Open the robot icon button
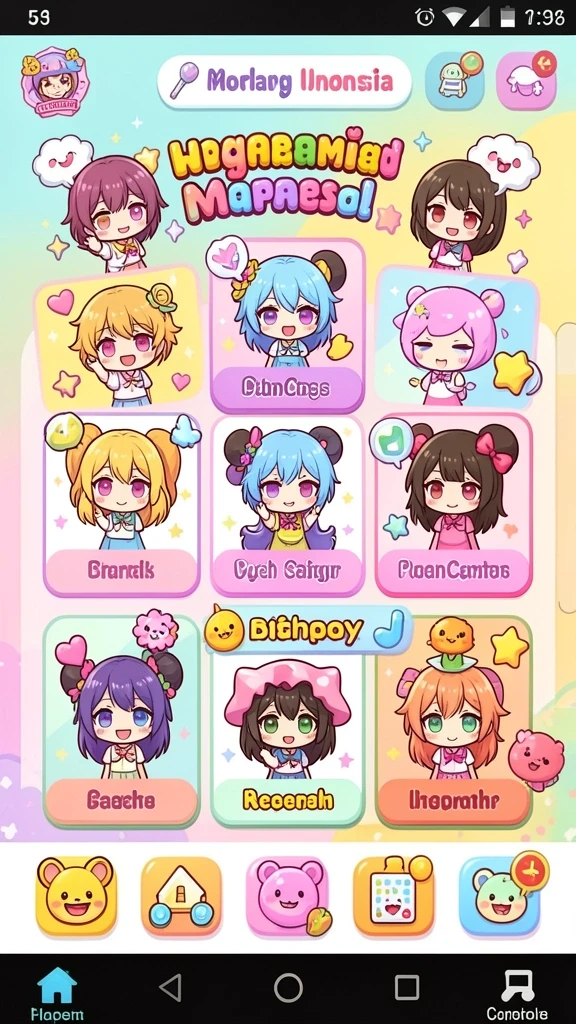Image resolution: width=576 pixels, height=1024 pixels. pos(455,80)
